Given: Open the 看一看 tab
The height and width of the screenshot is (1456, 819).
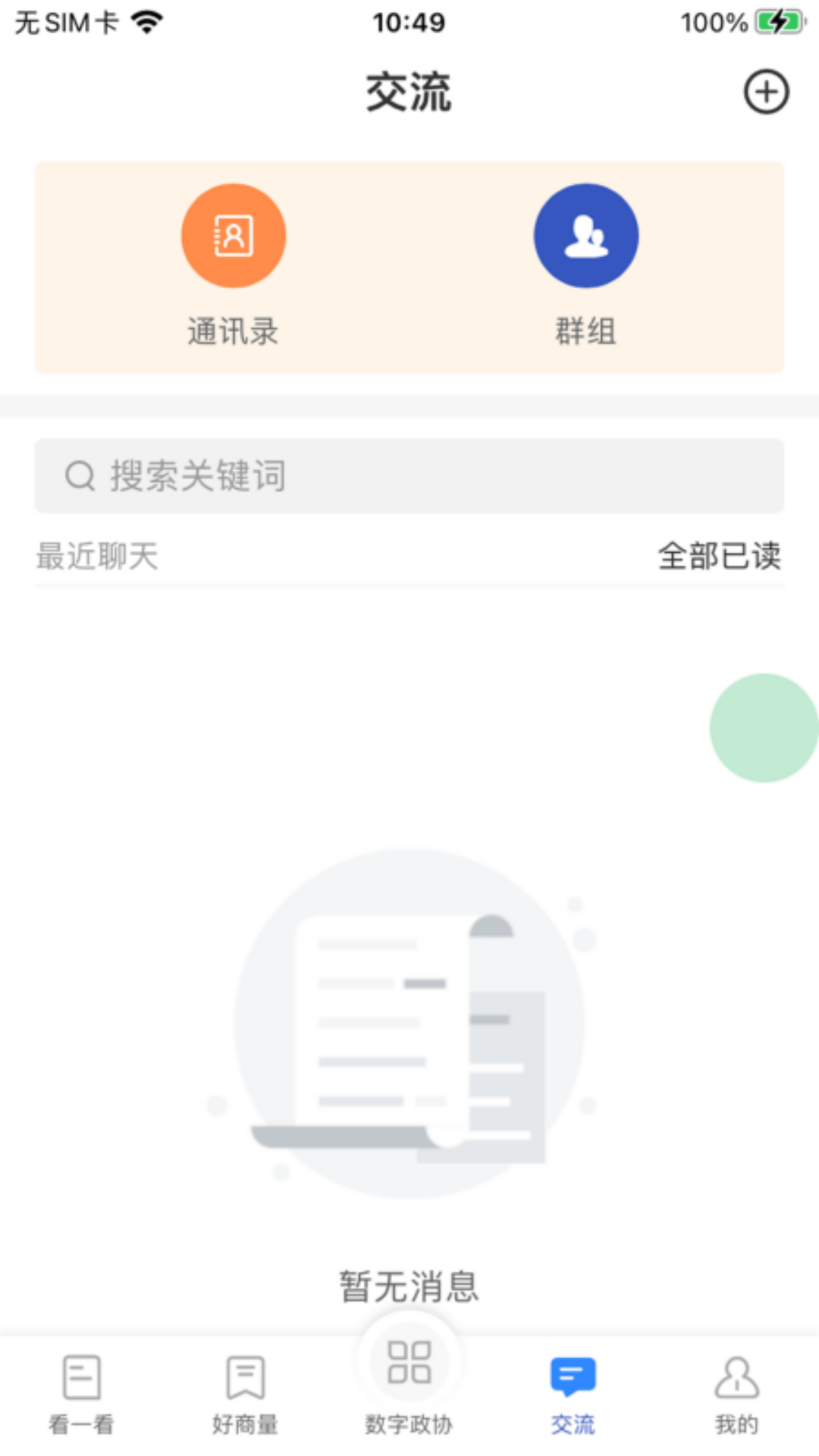Looking at the screenshot, I should pos(81,1395).
